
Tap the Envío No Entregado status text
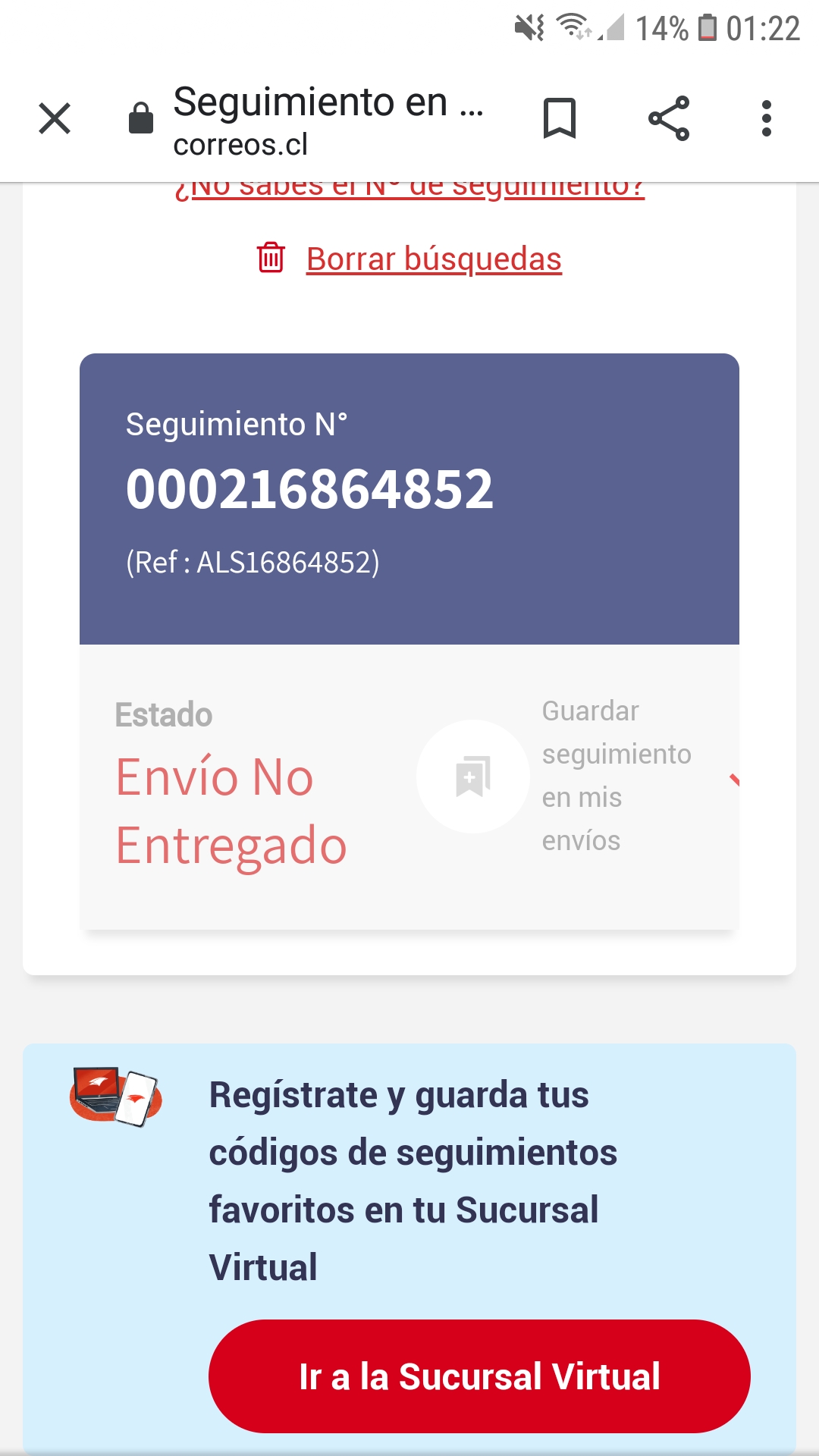click(x=230, y=808)
